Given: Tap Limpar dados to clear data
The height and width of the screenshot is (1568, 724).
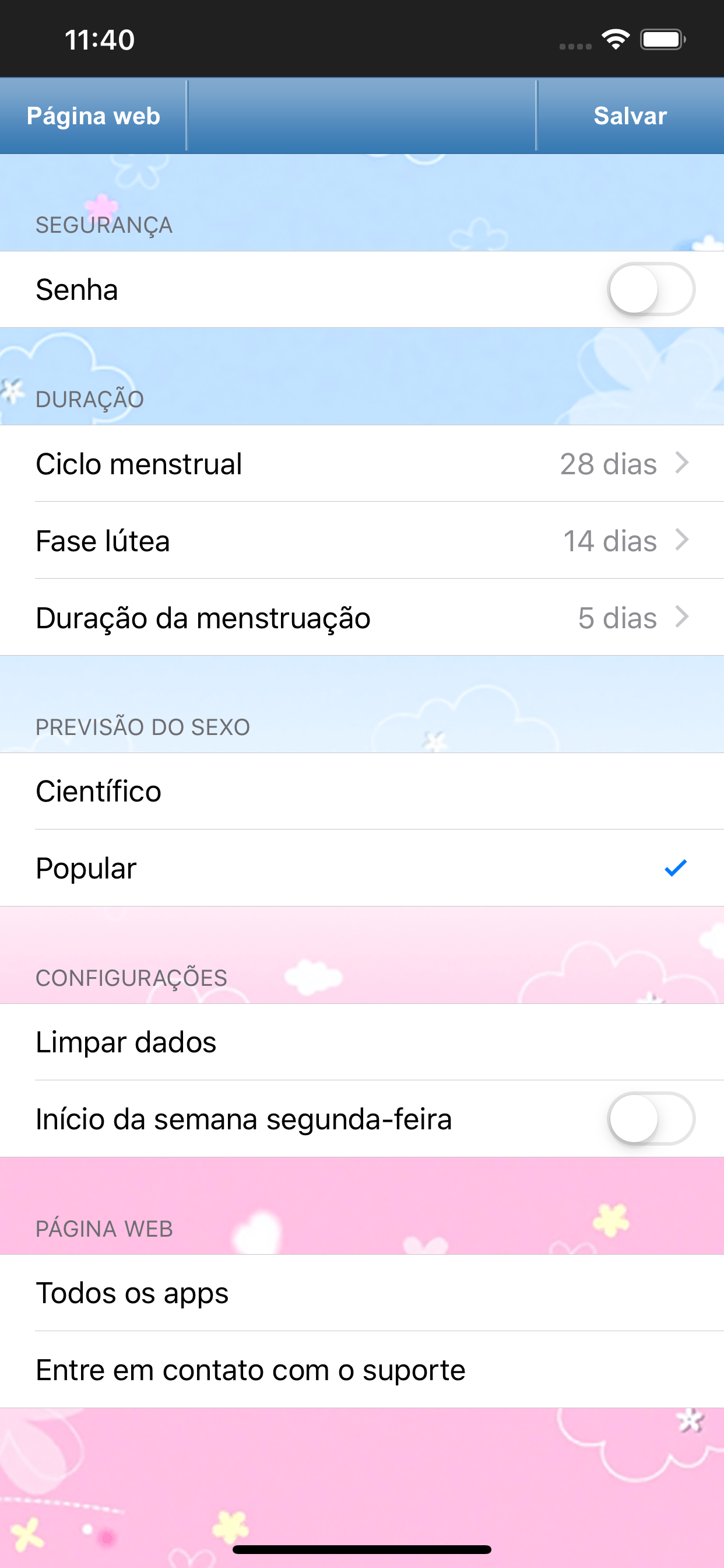Looking at the screenshot, I should tap(362, 1042).
